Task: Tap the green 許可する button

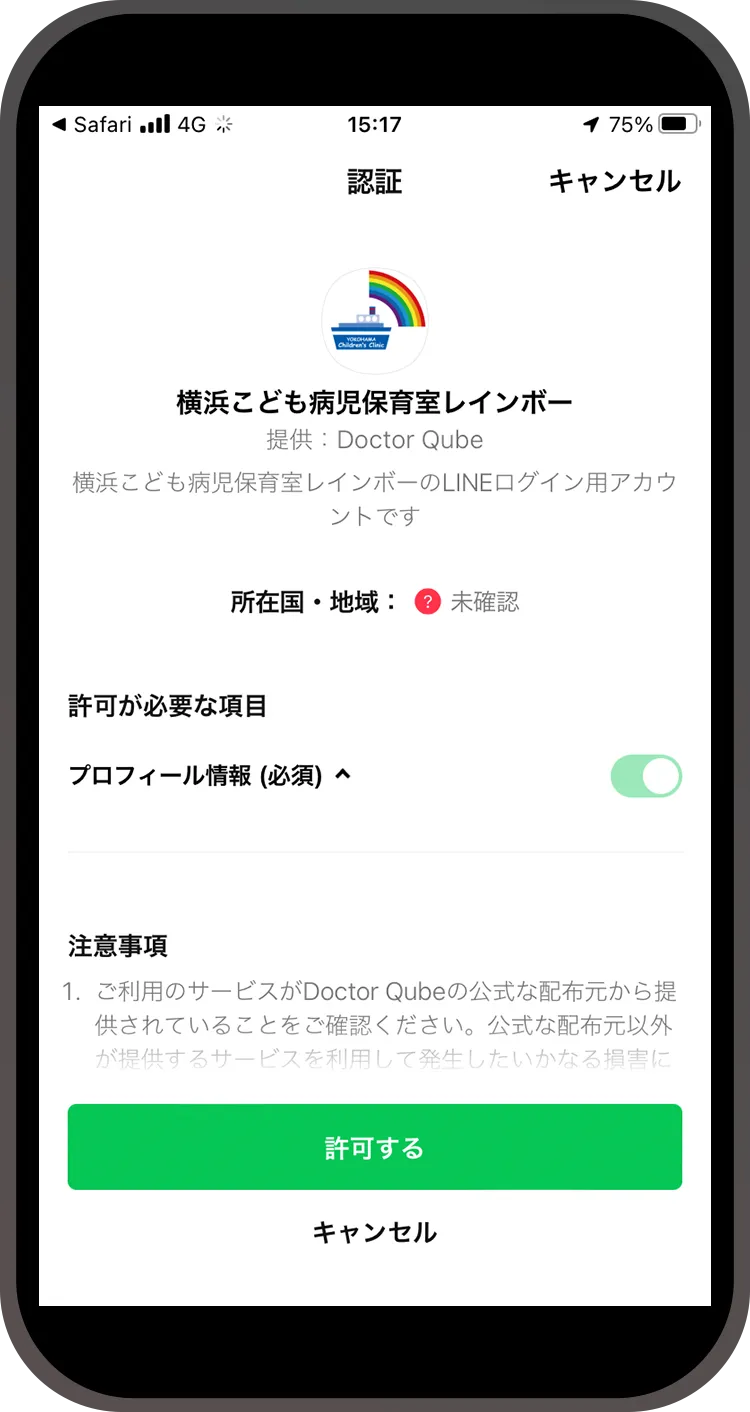Action: tap(374, 1147)
